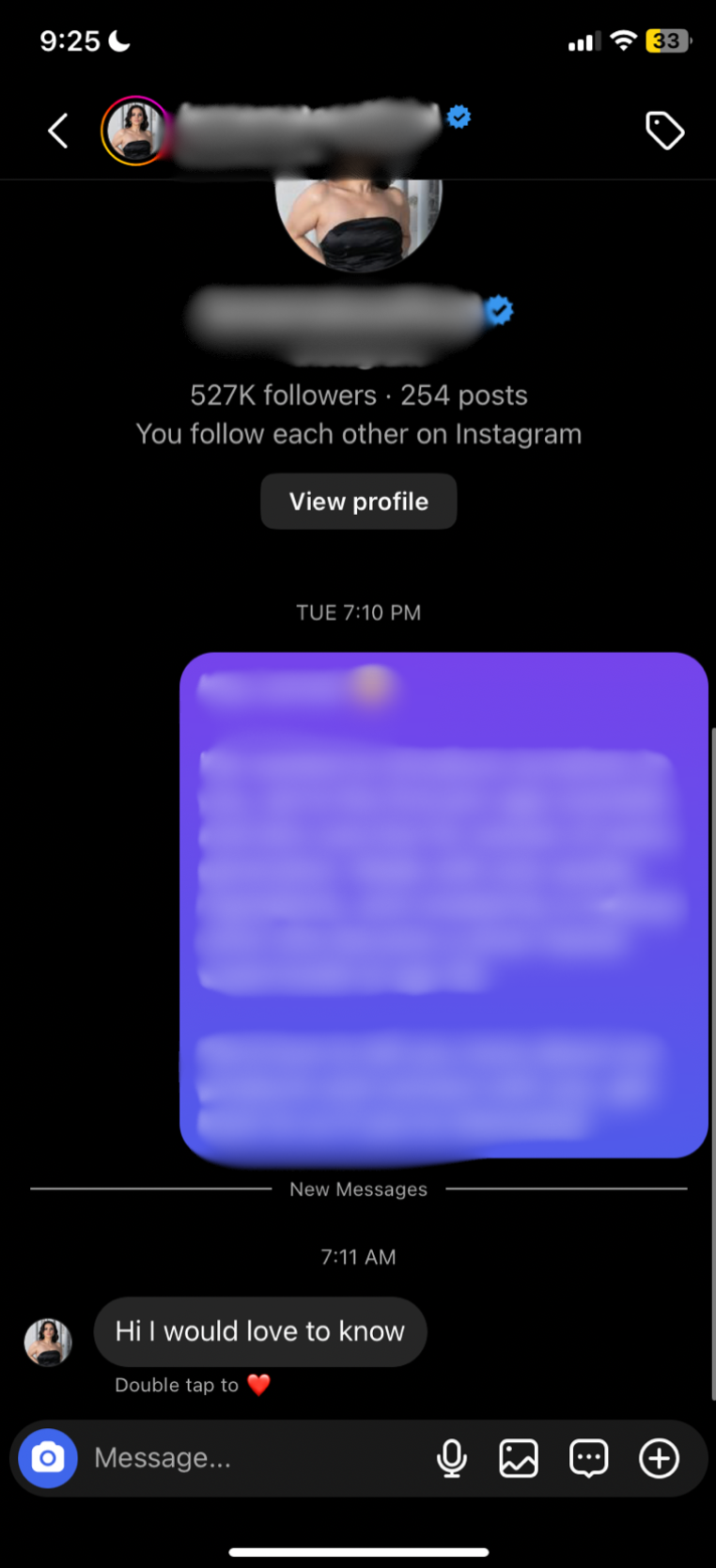
Task: Open the photo gallery picker
Action: click(519, 1458)
